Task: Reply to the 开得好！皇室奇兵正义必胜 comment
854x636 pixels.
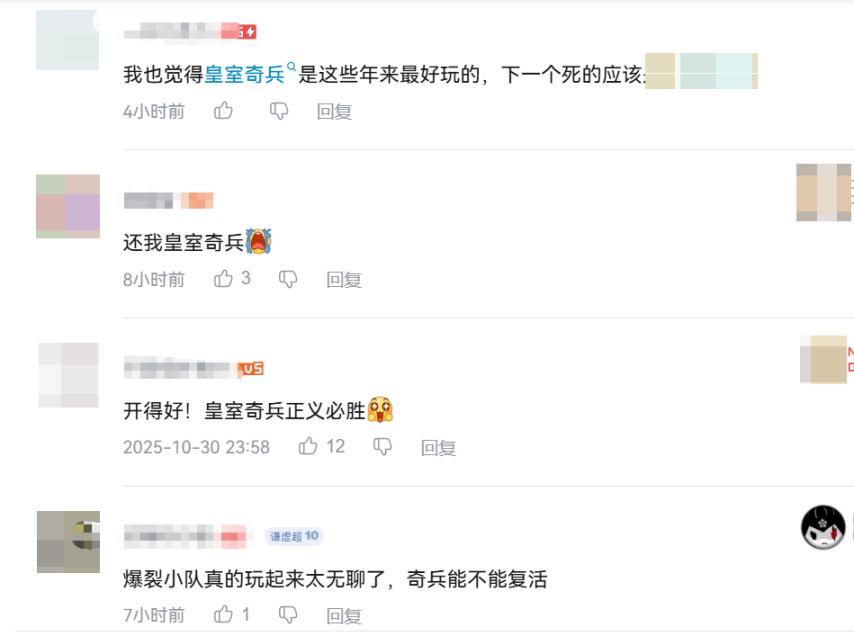Action: point(438,448)
